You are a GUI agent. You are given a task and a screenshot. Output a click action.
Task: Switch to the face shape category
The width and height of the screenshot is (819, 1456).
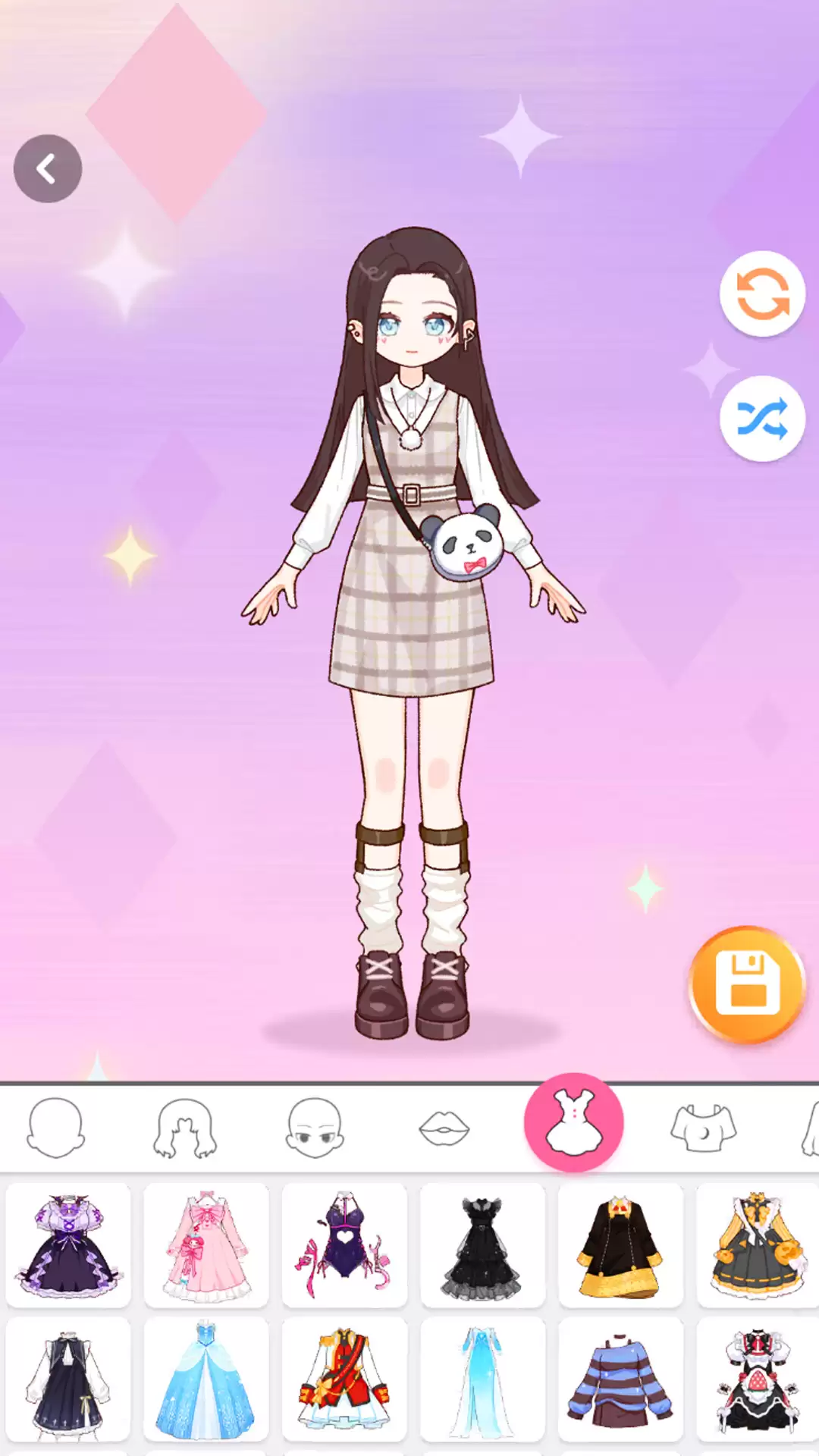55,1128
